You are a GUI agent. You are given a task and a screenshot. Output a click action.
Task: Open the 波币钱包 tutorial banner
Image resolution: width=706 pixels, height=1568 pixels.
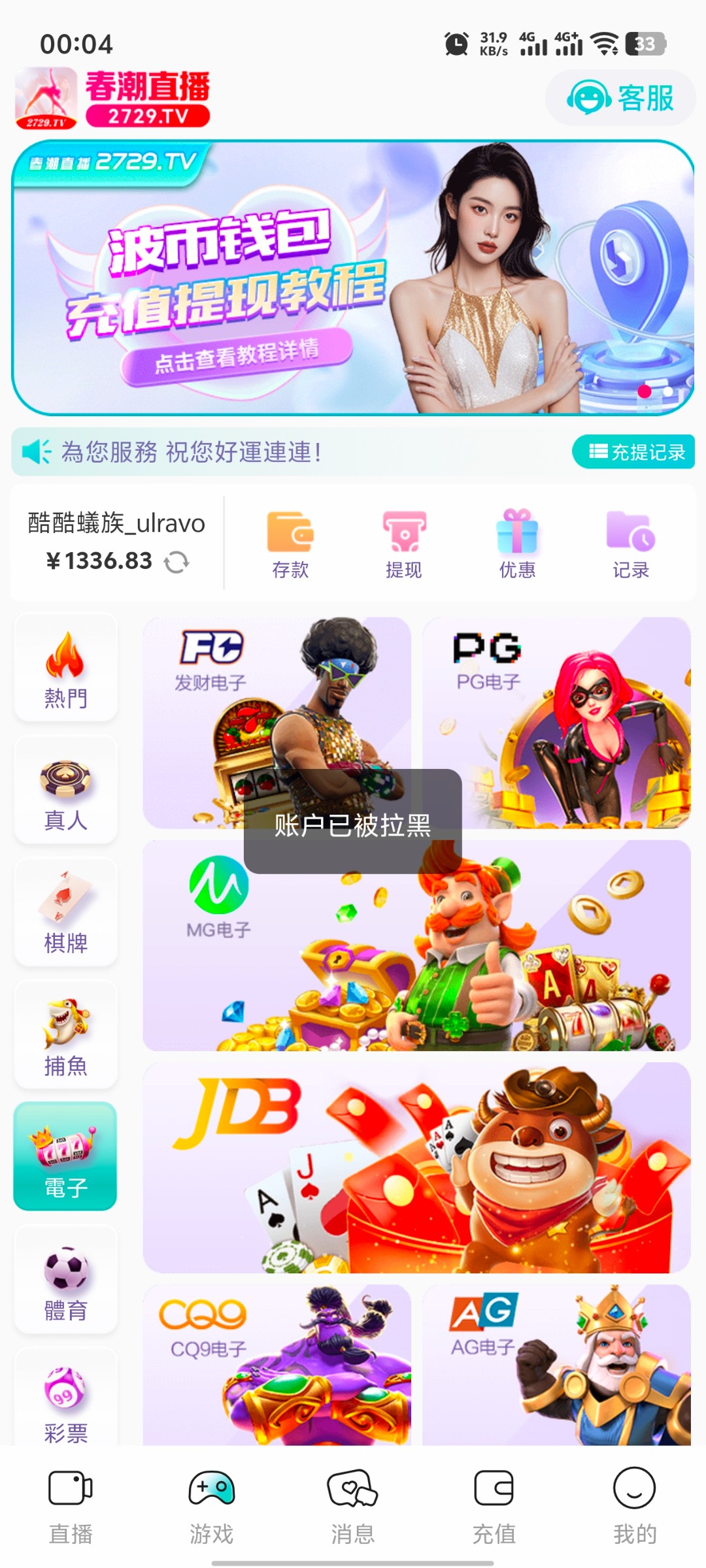353,278
